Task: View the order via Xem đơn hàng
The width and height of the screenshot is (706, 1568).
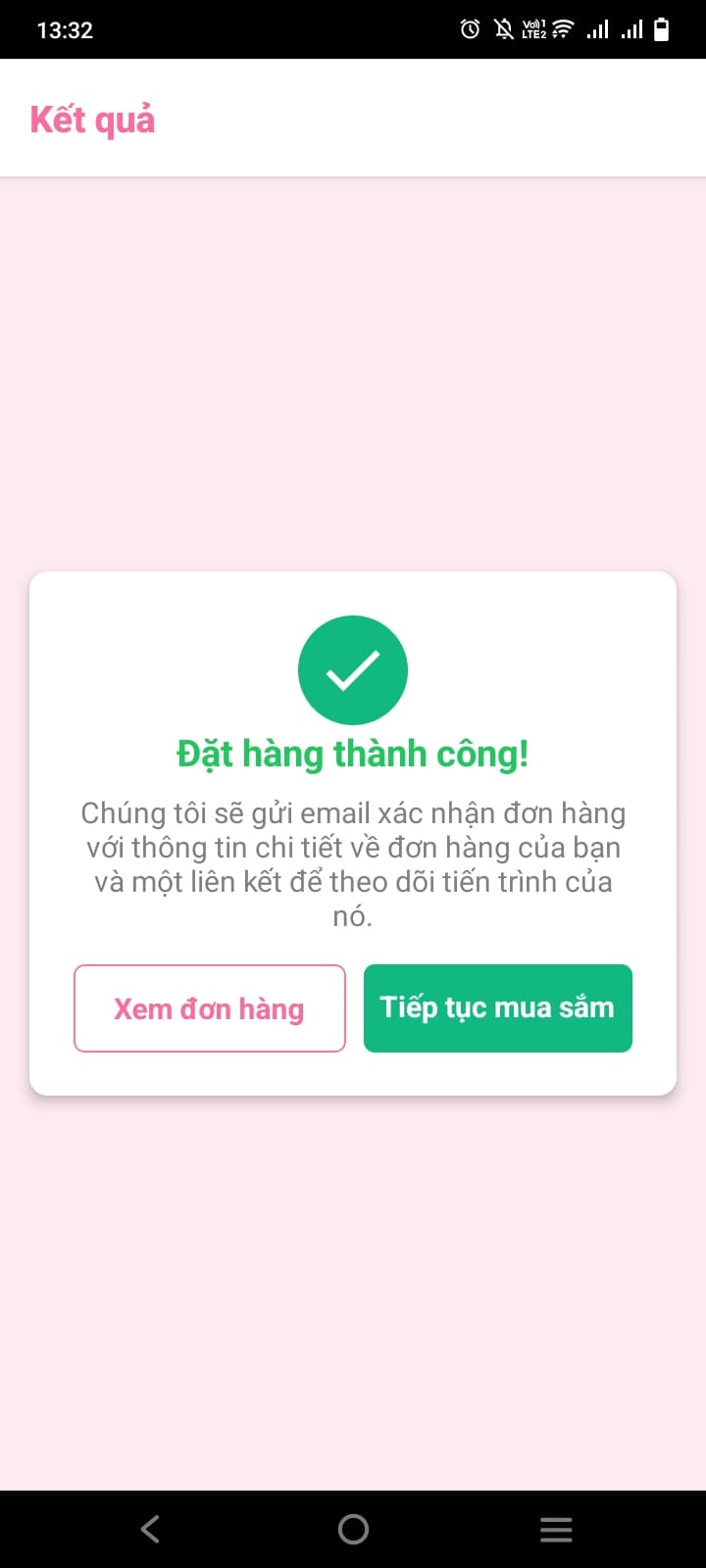Action: point(209,1008)
